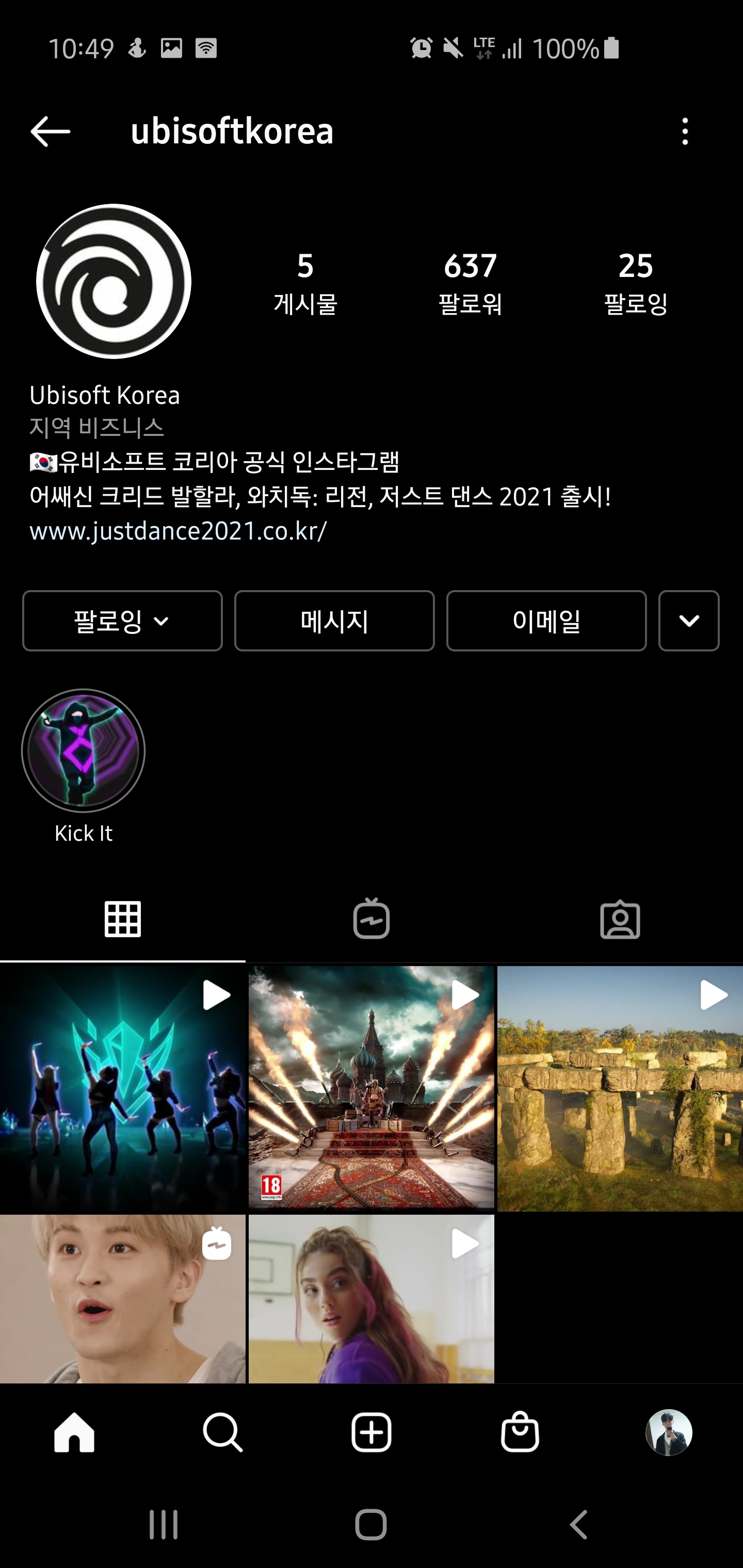Open the 팔로잉 follow status dropdown
Viewport: 743px width, 1568px height.
coord(122,621)
